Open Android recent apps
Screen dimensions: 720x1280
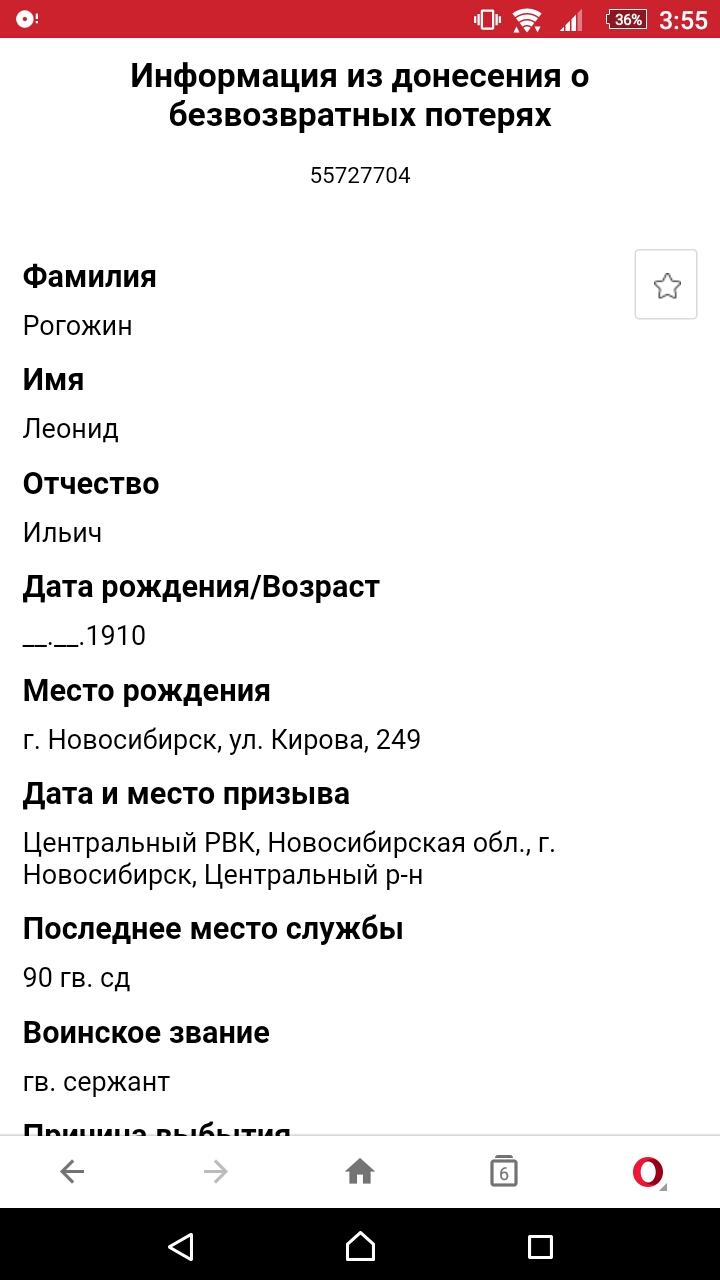[x=540, y=1246]
